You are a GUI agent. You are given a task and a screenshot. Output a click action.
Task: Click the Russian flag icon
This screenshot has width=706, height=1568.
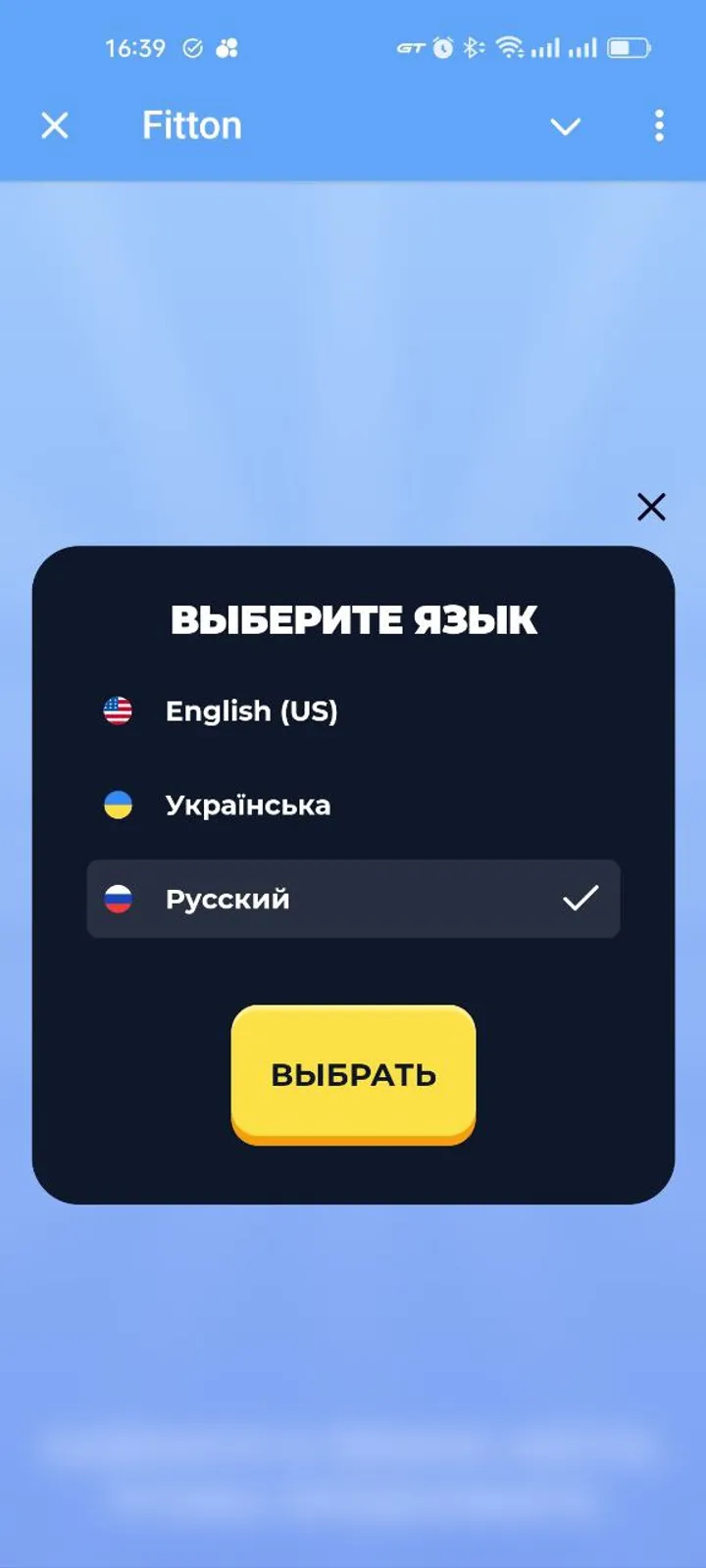tap(118, 899)
